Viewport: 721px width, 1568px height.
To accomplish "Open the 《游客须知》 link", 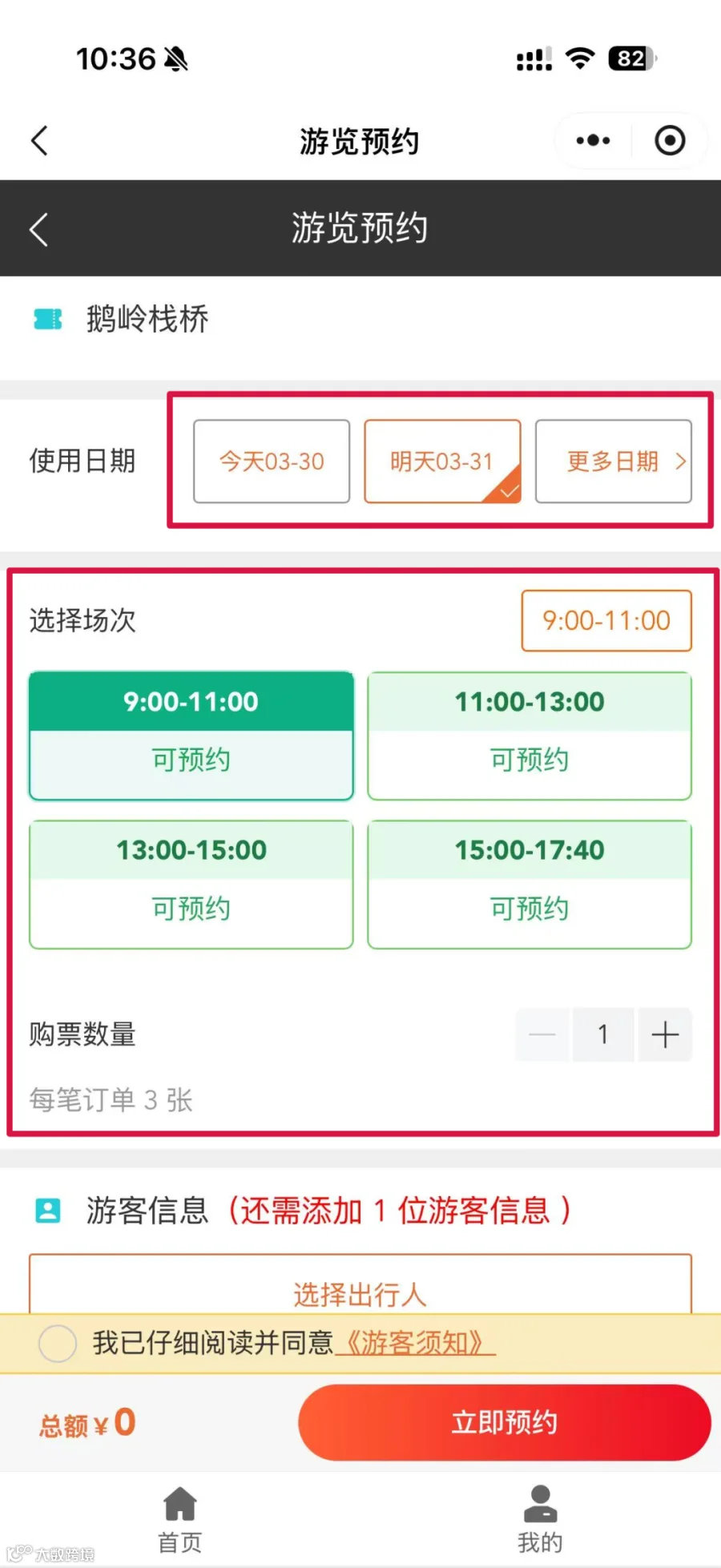I will coord(415,1343).
